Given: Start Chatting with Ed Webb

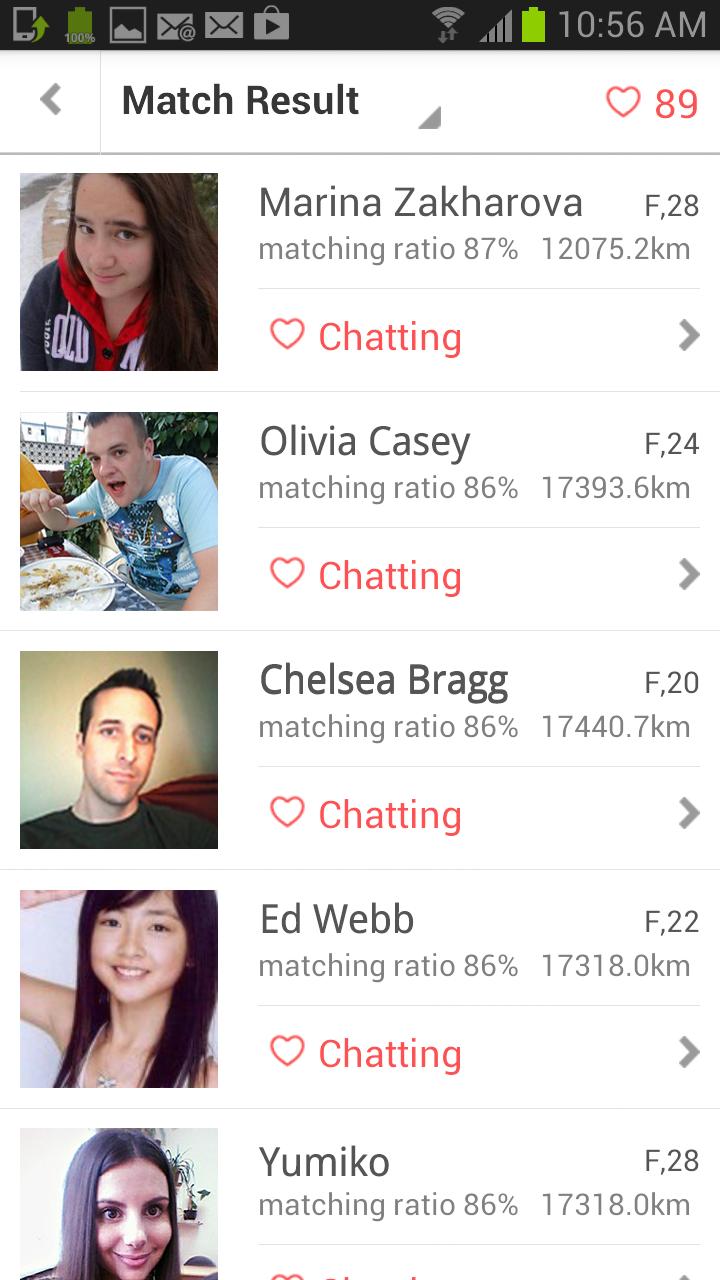Looking at the screenshot, I should pos(390,1052).
